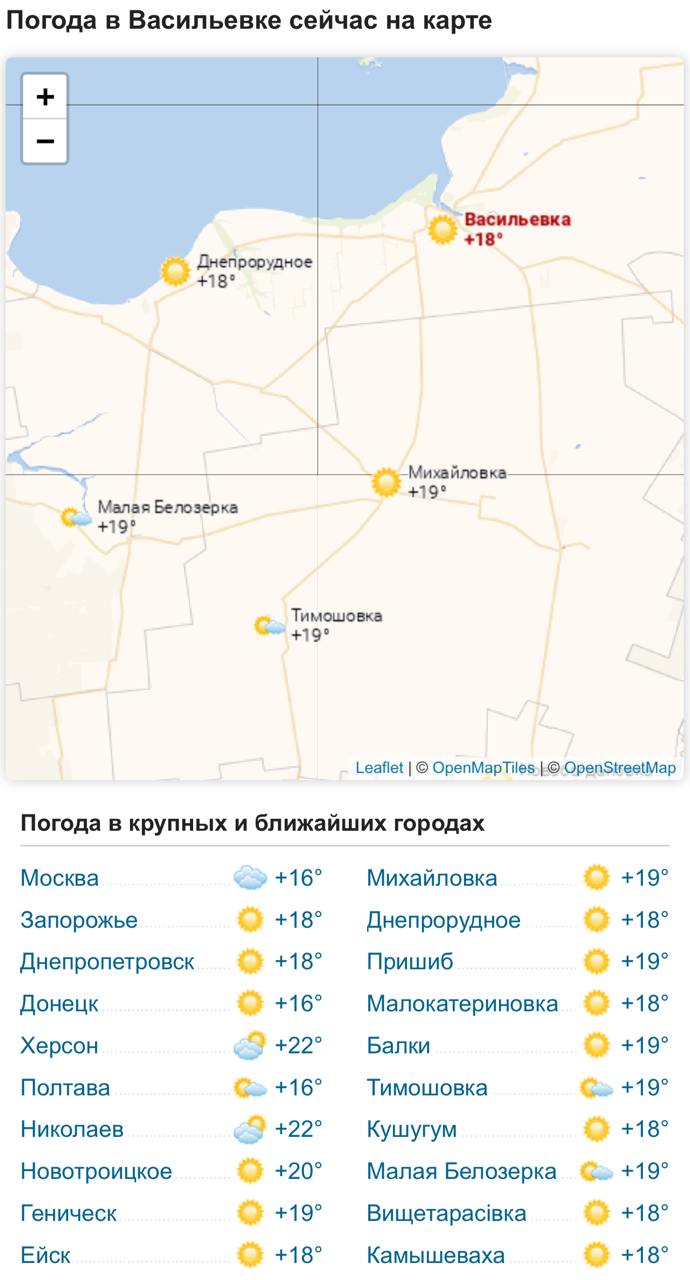
Task: Open the OpenStreetMap attribution link
Action: 620,768
